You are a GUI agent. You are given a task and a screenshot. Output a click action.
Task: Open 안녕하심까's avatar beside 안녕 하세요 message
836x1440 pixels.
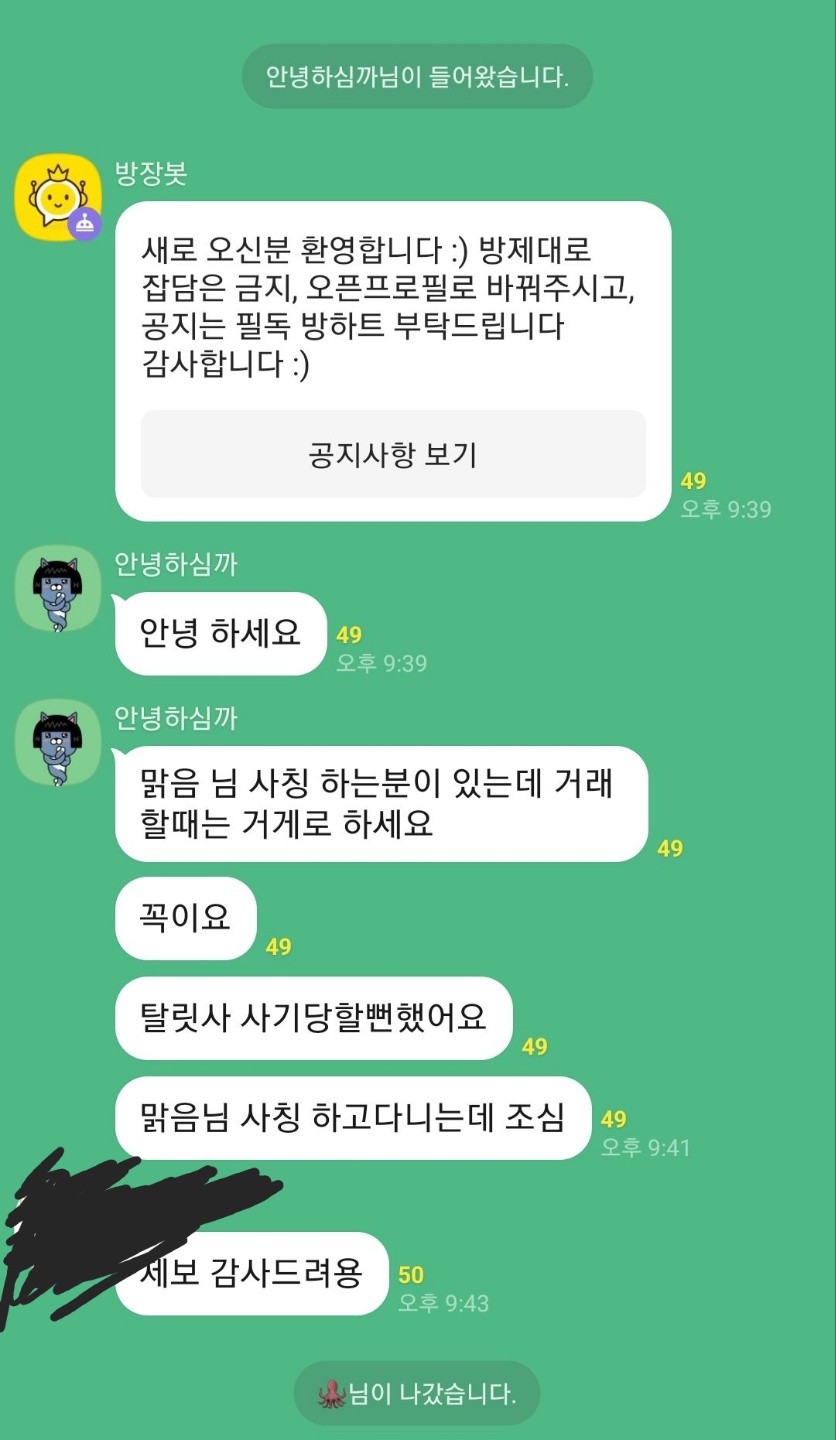tap(57, 588)
